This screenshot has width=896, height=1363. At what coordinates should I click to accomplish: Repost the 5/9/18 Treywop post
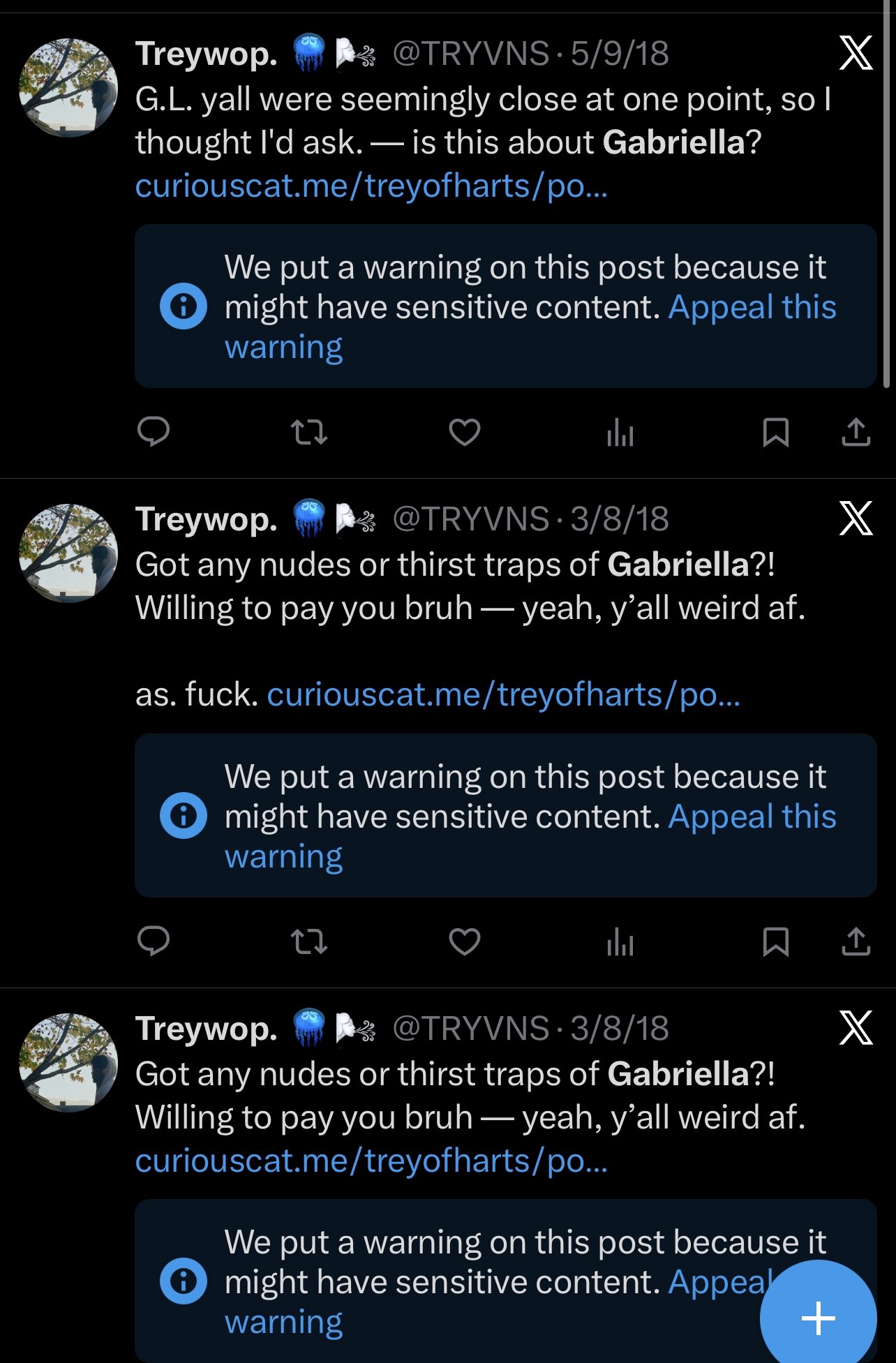tap(308, 432)
